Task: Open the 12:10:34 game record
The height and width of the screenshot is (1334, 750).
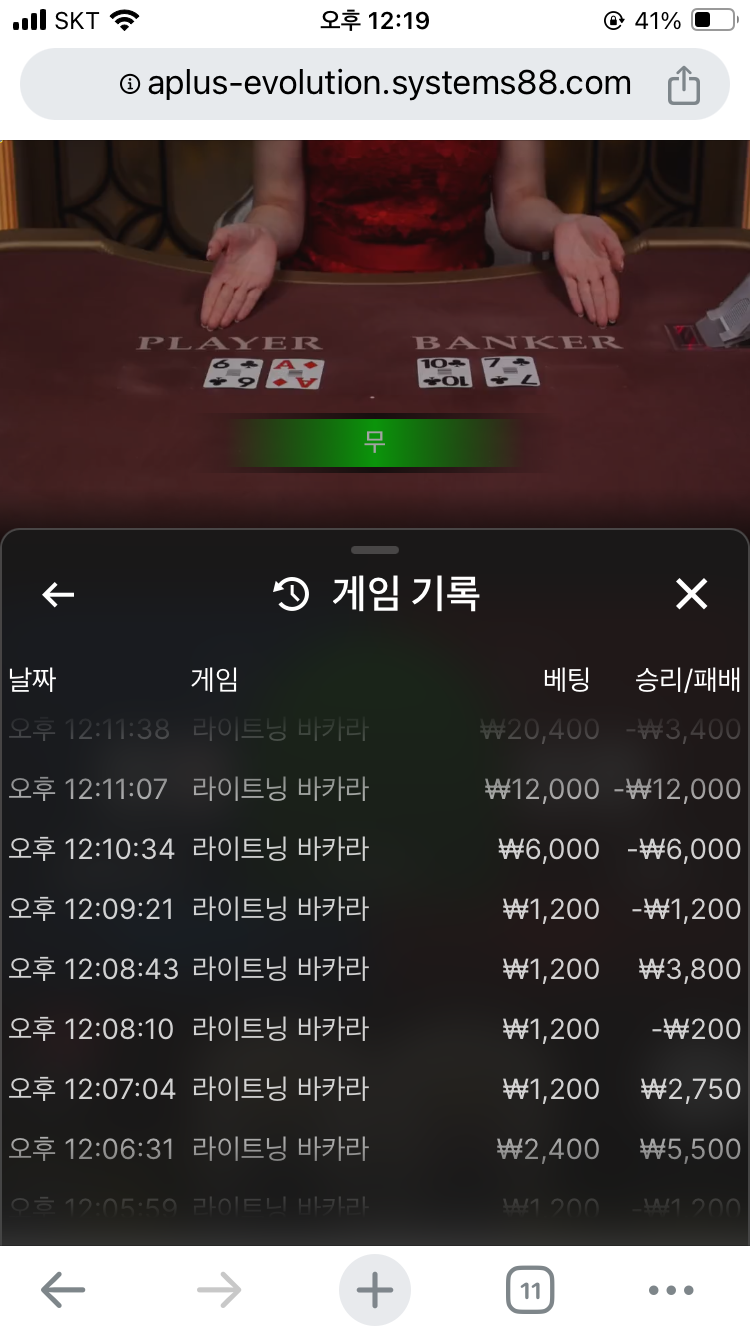Action: (x=375, y=849)
